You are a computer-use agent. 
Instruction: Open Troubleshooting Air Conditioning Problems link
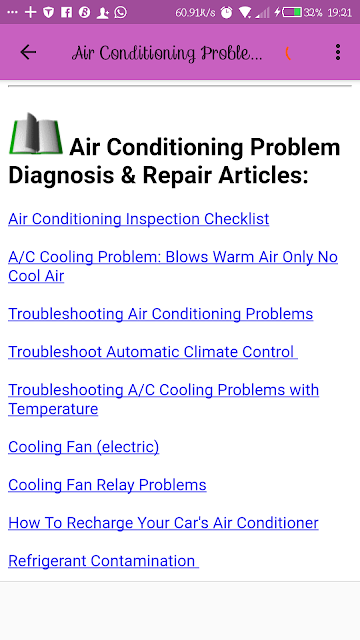tap(161, 313)
